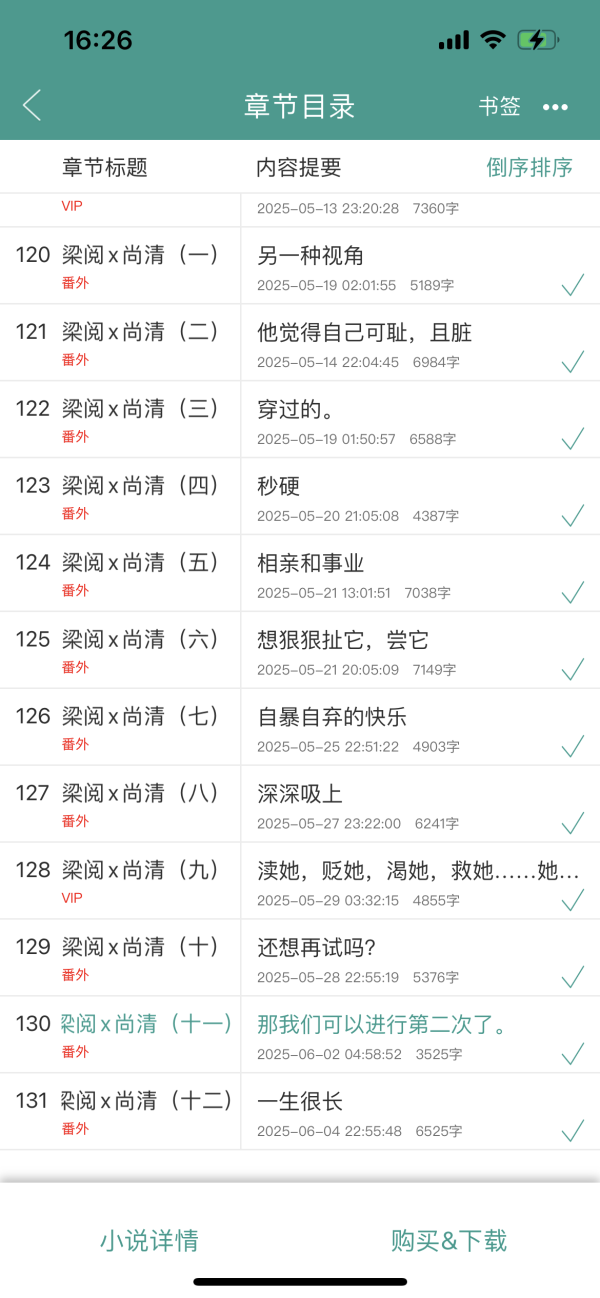This screenshot has width=600, height=1298.
Task: Open chapter 125 想狠狠扯它，尝它
Action: point(300,651)
